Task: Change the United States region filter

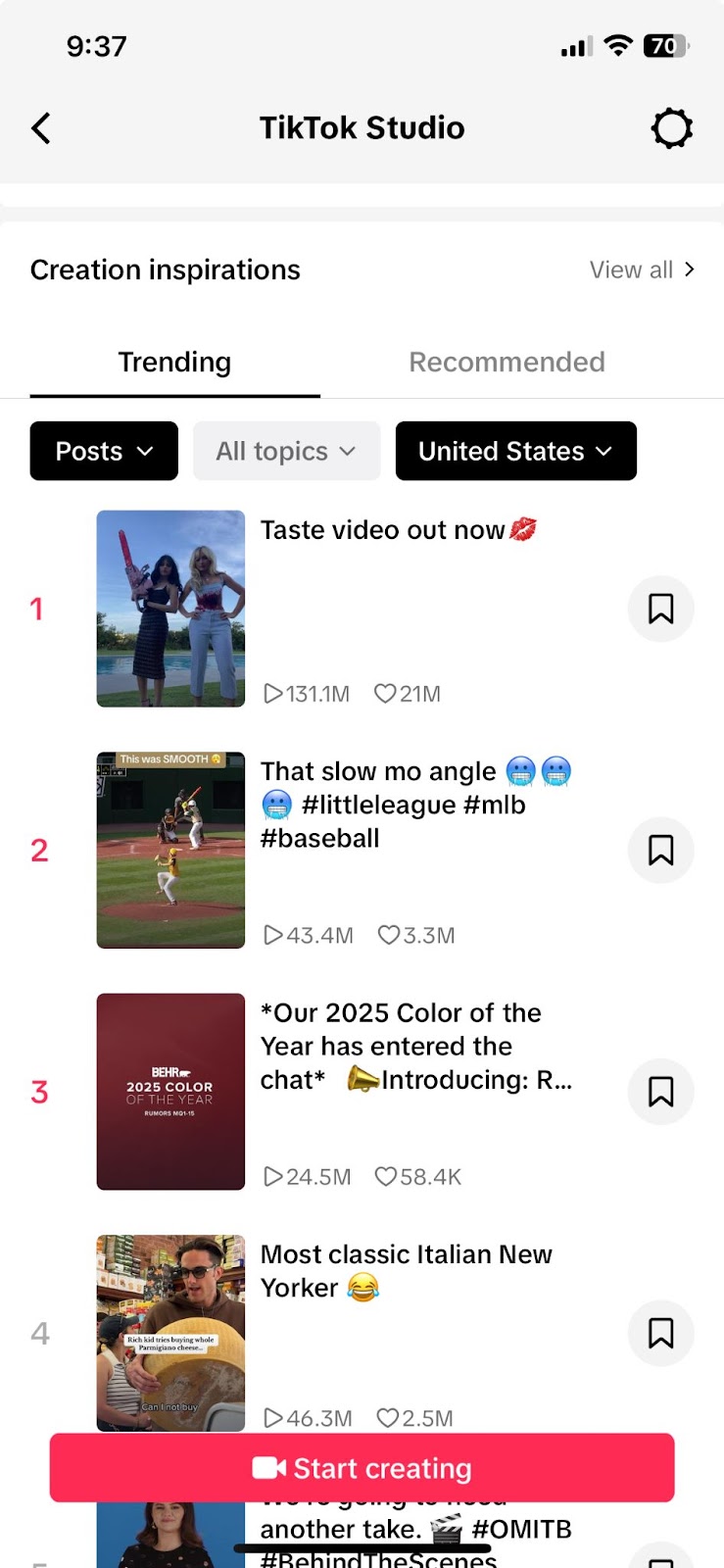Action: [515, 451]
